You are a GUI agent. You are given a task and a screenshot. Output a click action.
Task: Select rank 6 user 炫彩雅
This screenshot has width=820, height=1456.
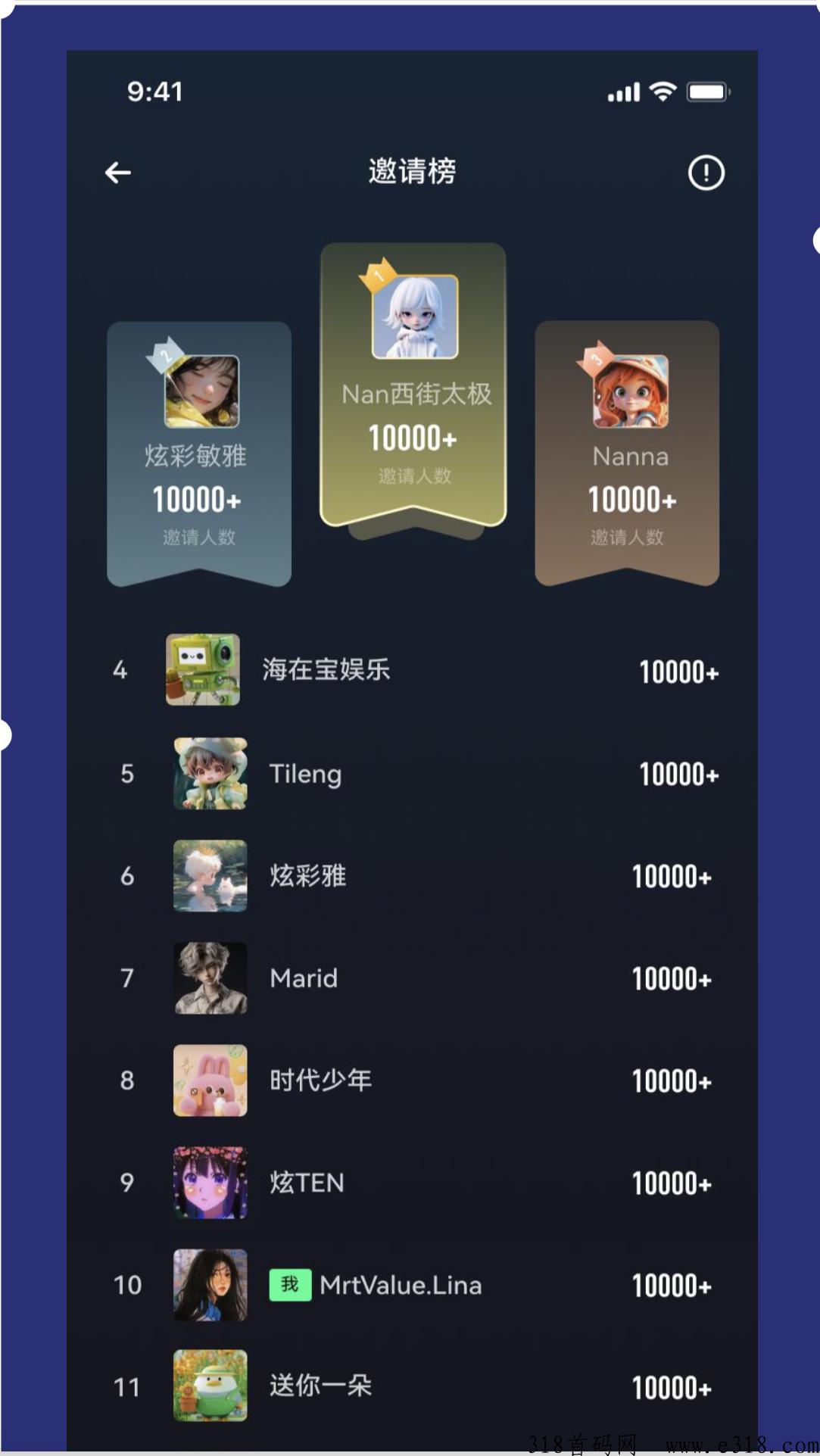click(x=413, y=876)
